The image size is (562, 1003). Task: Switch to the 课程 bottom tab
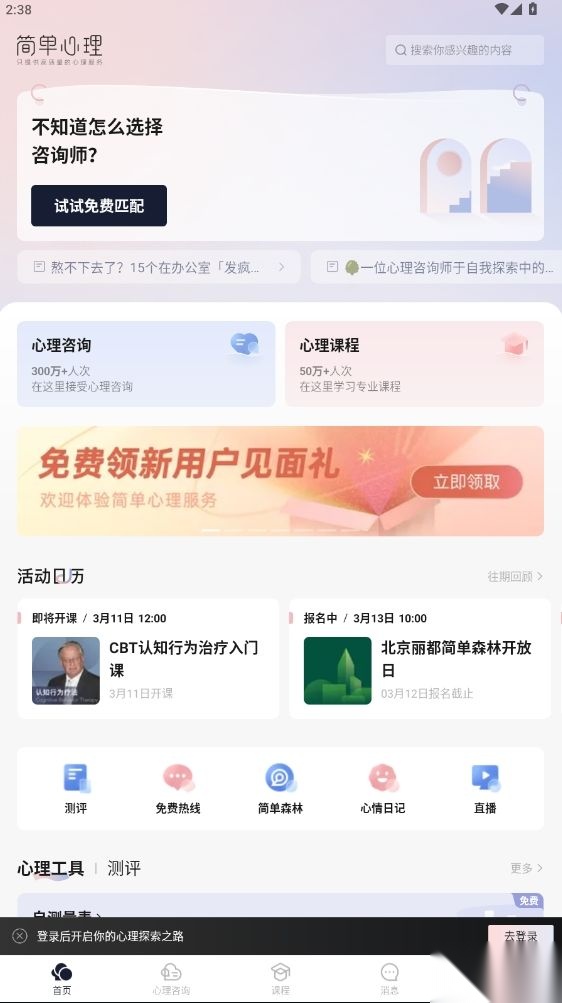(x=281, y=979)
